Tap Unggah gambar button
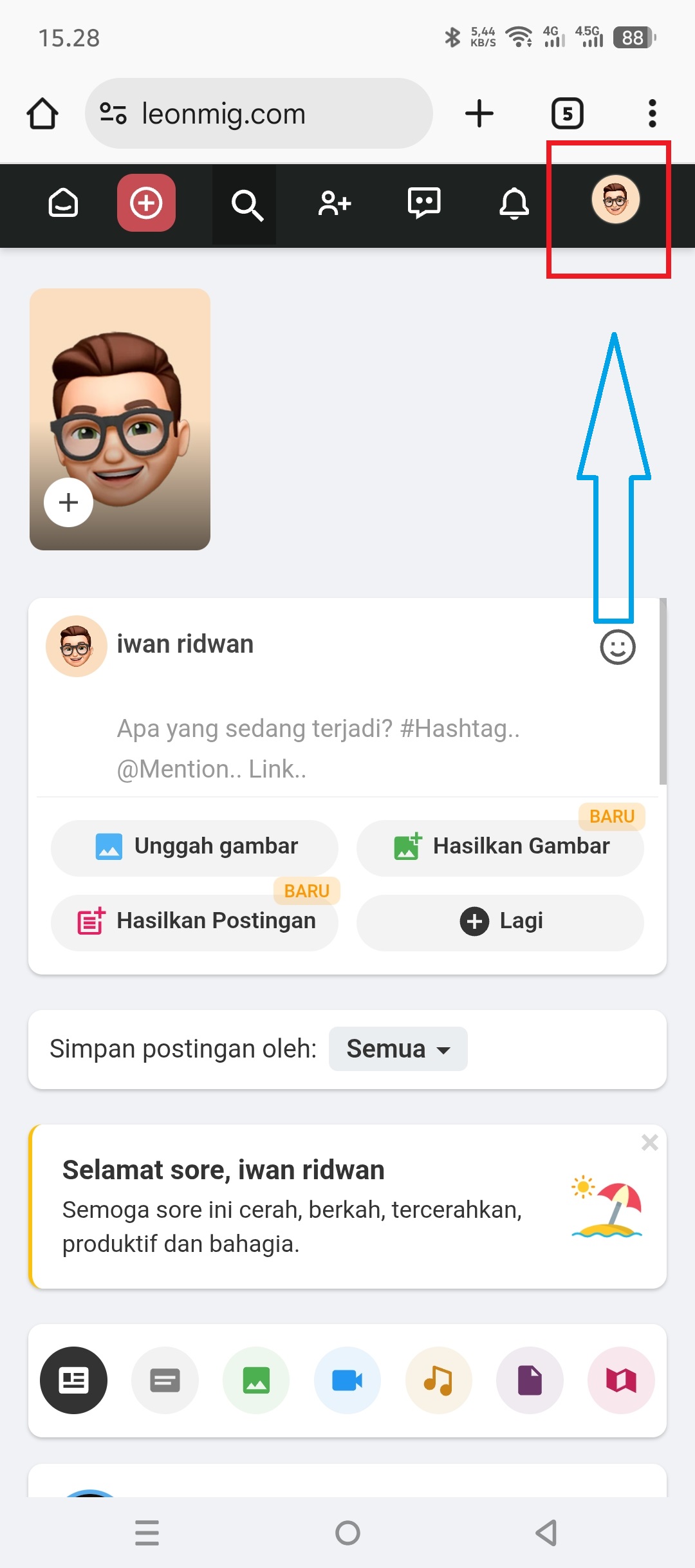 tap(194, 846)
